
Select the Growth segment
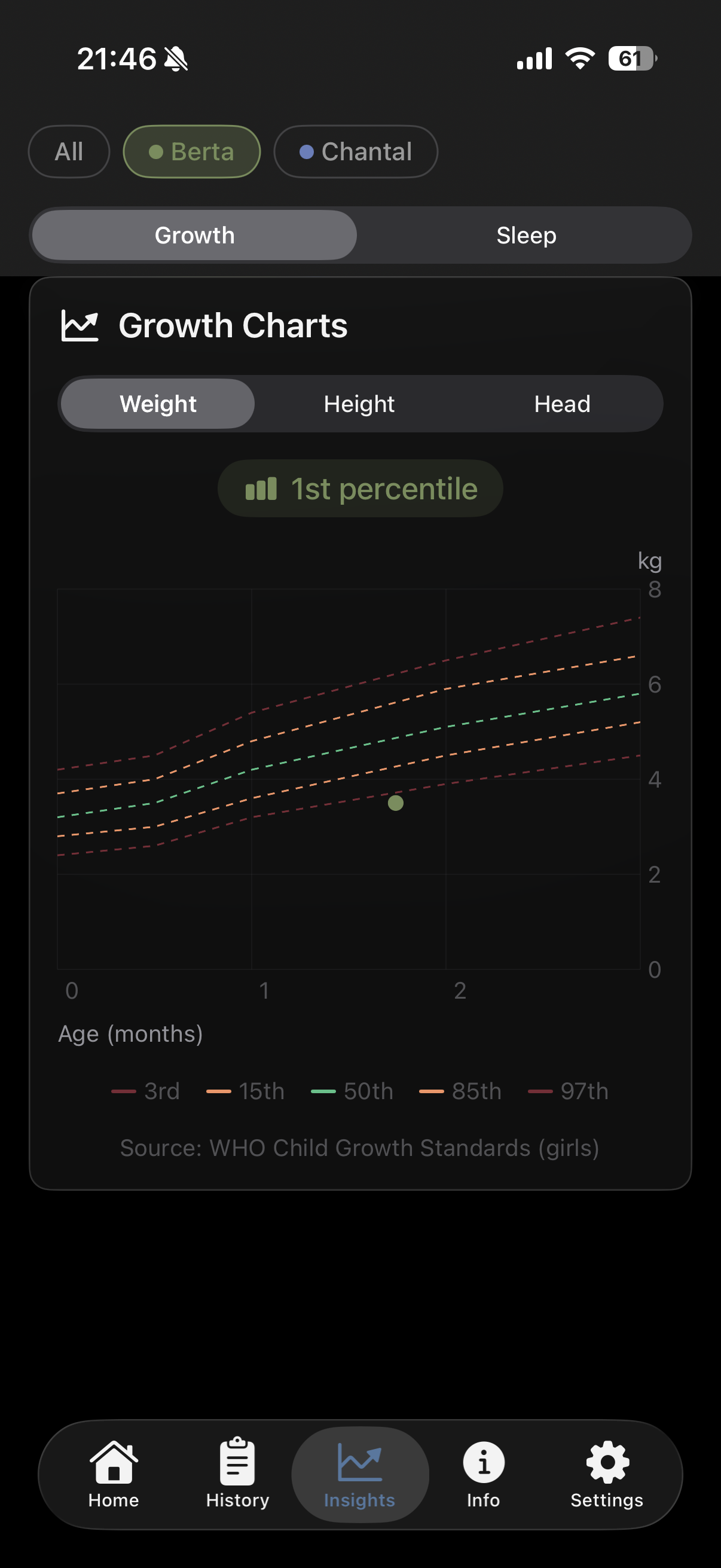pos(195,236)
